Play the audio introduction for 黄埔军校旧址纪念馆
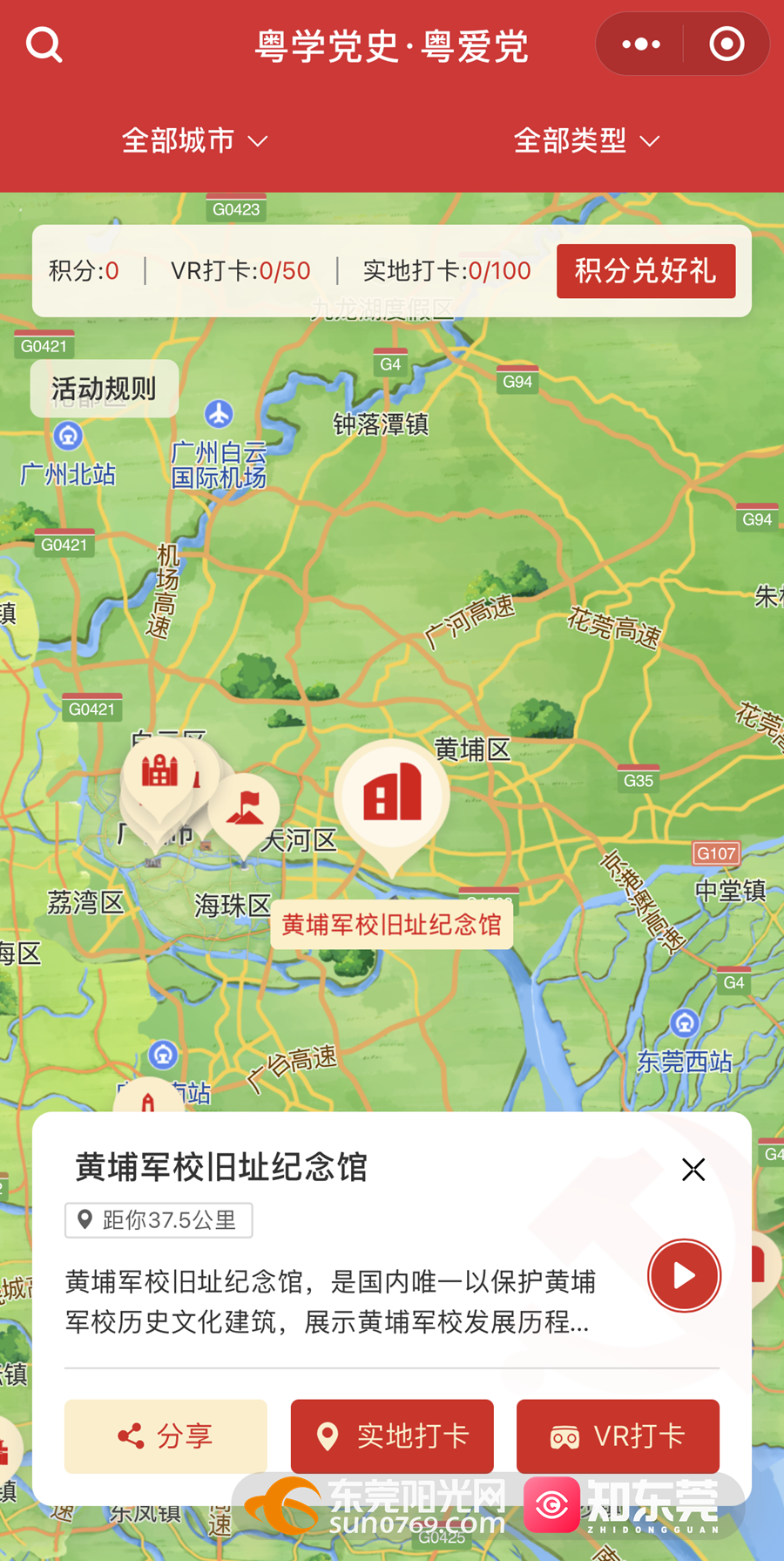 pos(685,1275)
